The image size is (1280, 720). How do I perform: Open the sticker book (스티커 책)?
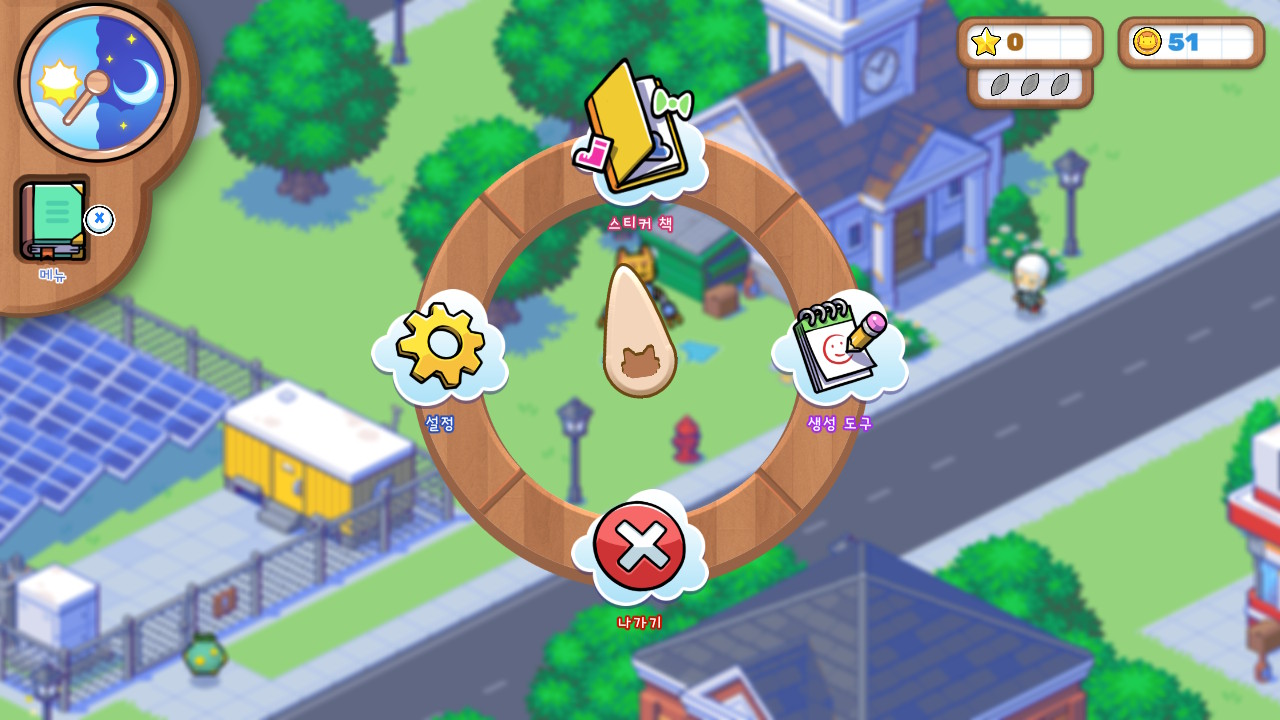coord(638,135)
